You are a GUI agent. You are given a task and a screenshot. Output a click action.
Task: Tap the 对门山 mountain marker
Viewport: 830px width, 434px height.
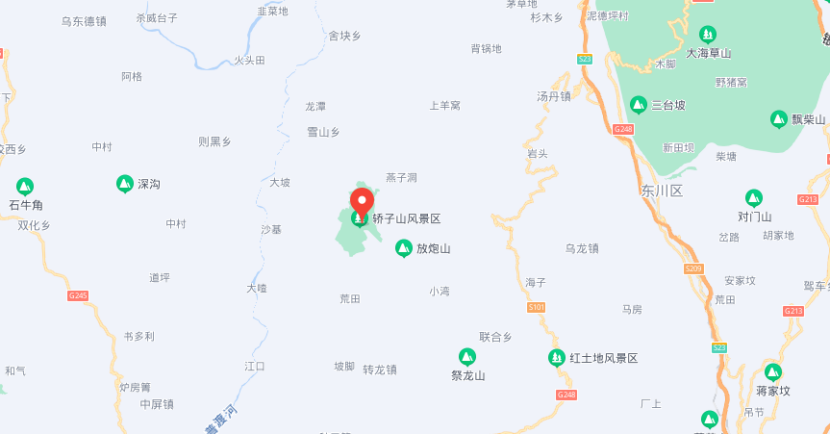pyautogui.click(x=754, y=198)
